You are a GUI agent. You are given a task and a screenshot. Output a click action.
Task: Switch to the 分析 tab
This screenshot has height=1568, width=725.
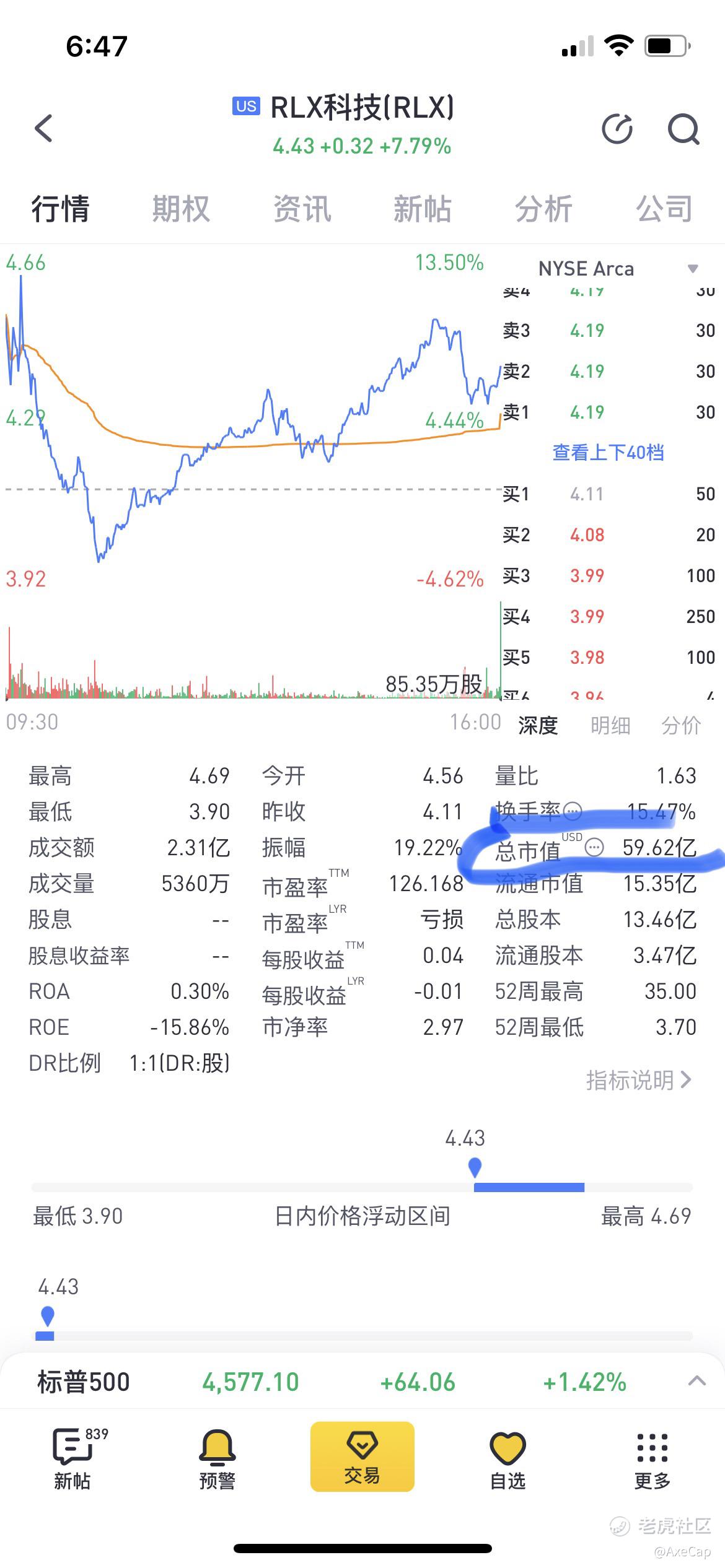click(x=543, y=209)
